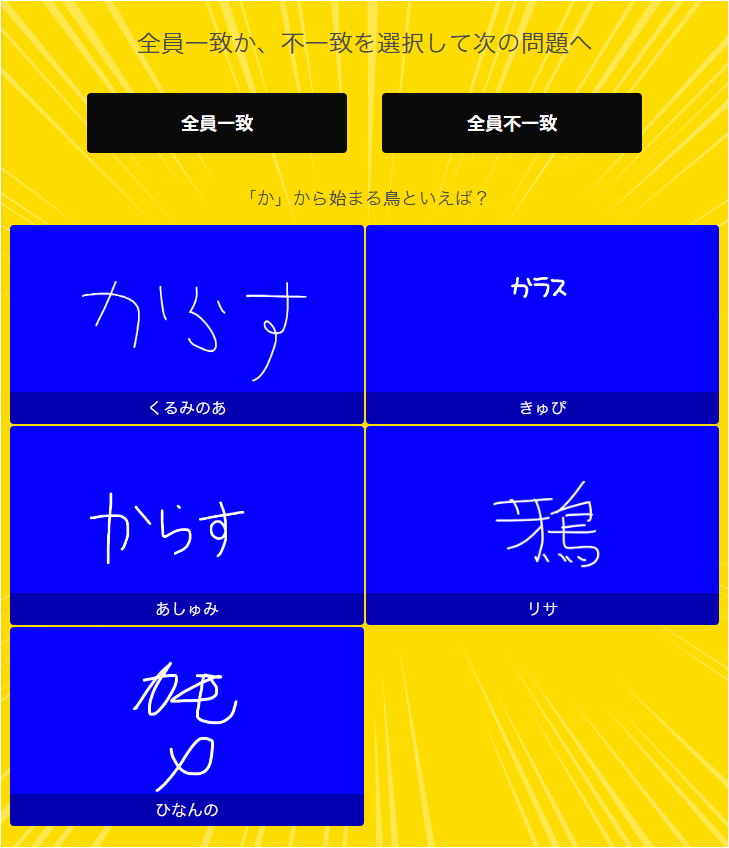
Task: Choose the 全員不一致 button
Action: click(x=512, y=123)
